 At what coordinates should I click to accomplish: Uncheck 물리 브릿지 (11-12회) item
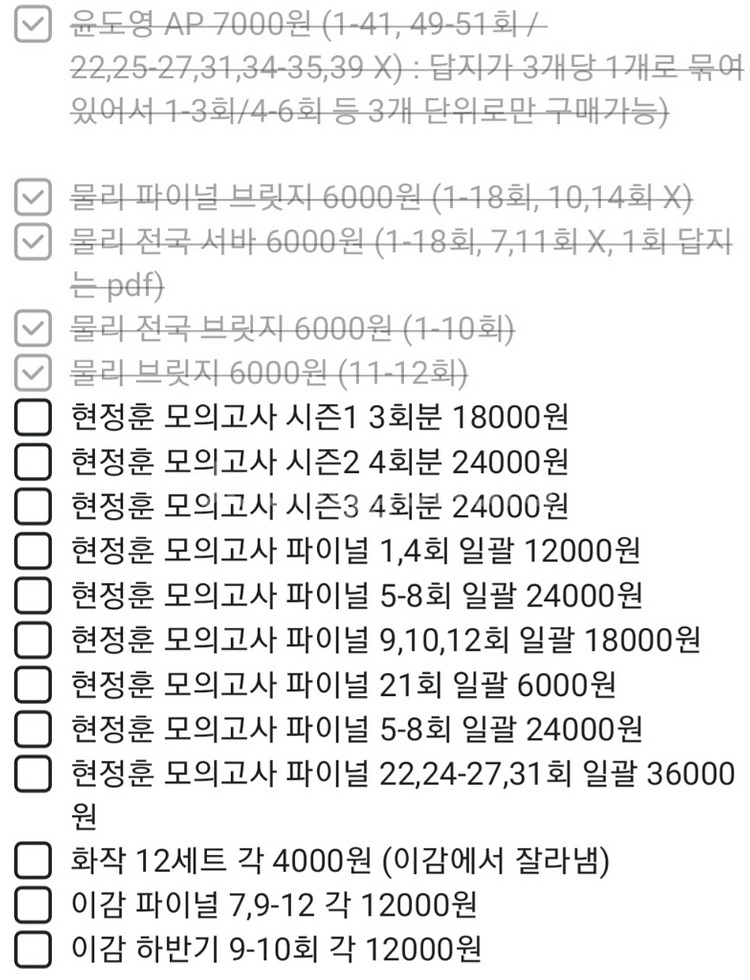tap(33, 372)
